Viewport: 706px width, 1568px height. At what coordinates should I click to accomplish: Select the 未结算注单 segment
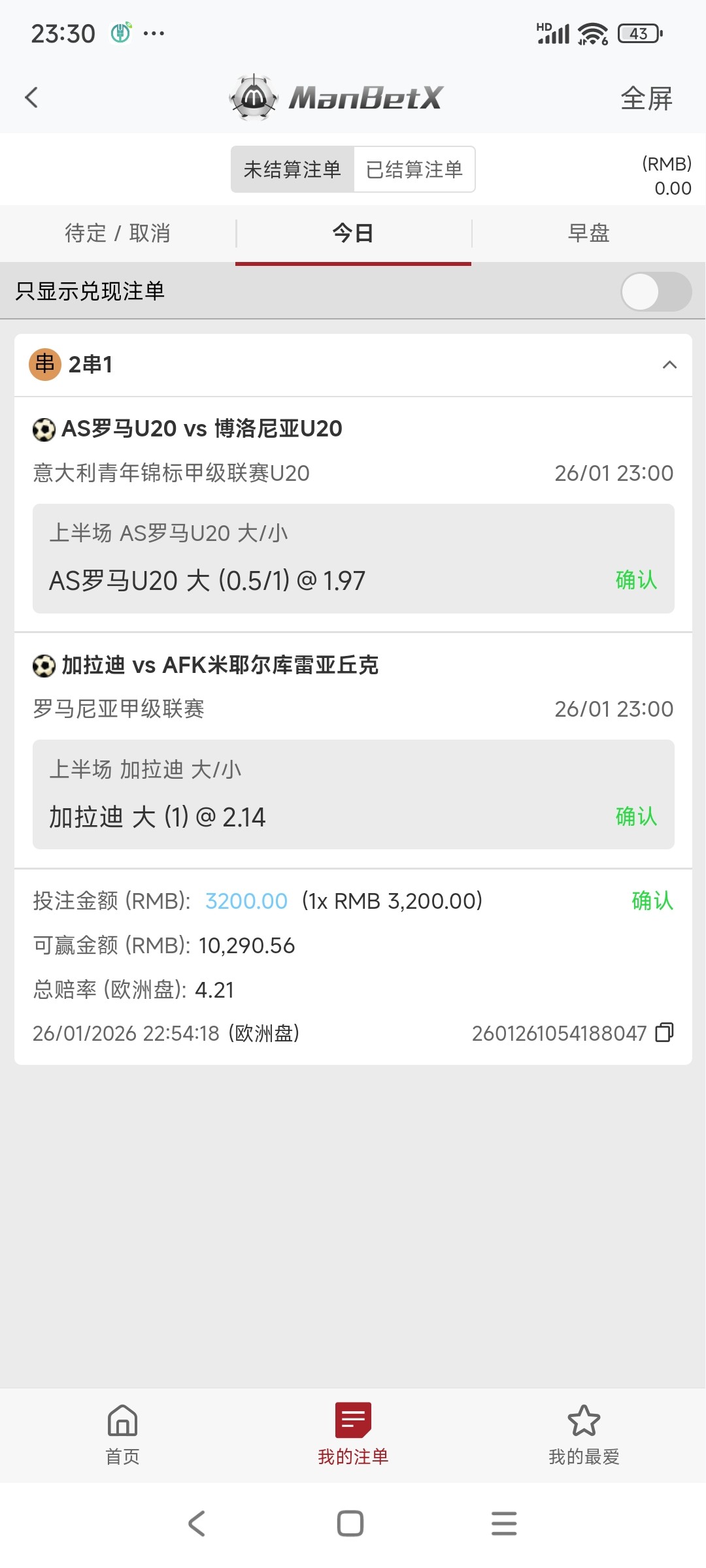pos(292,170)
